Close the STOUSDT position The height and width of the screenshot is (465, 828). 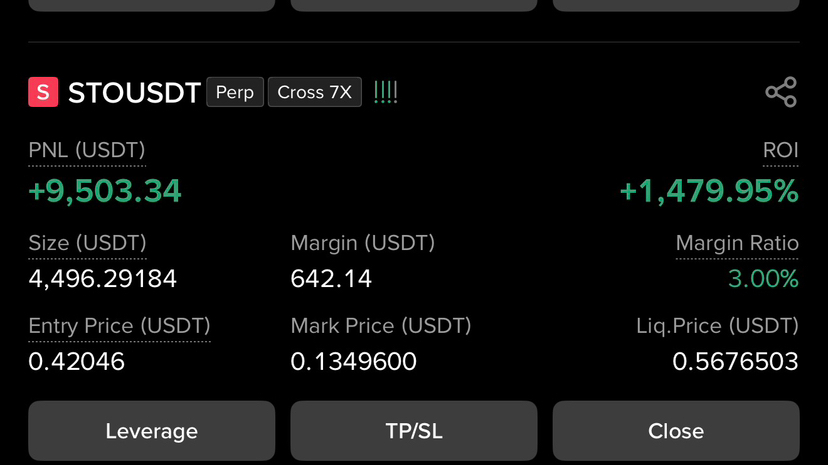[675, 431]
